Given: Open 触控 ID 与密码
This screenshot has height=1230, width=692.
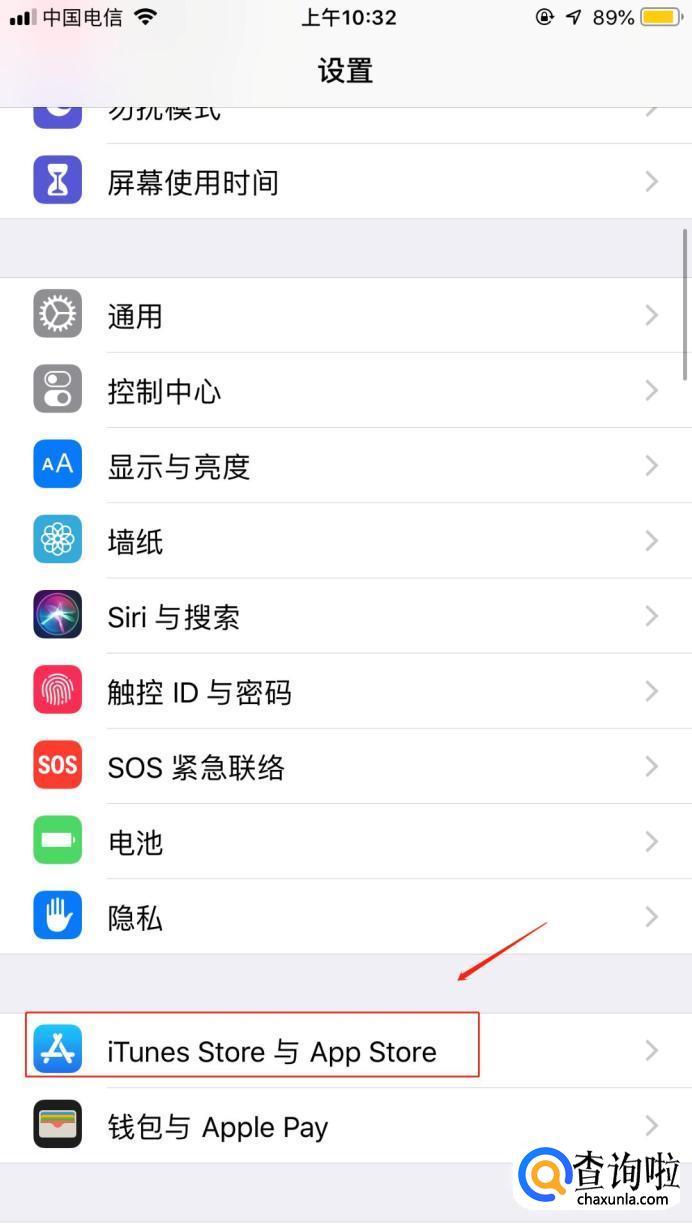Looking at the screenshot, I should (346, 692).
